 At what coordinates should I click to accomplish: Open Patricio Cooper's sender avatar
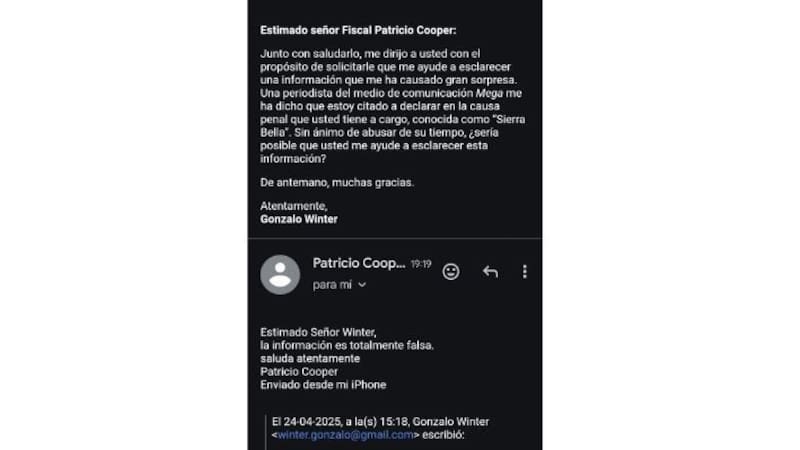(280, 274)
